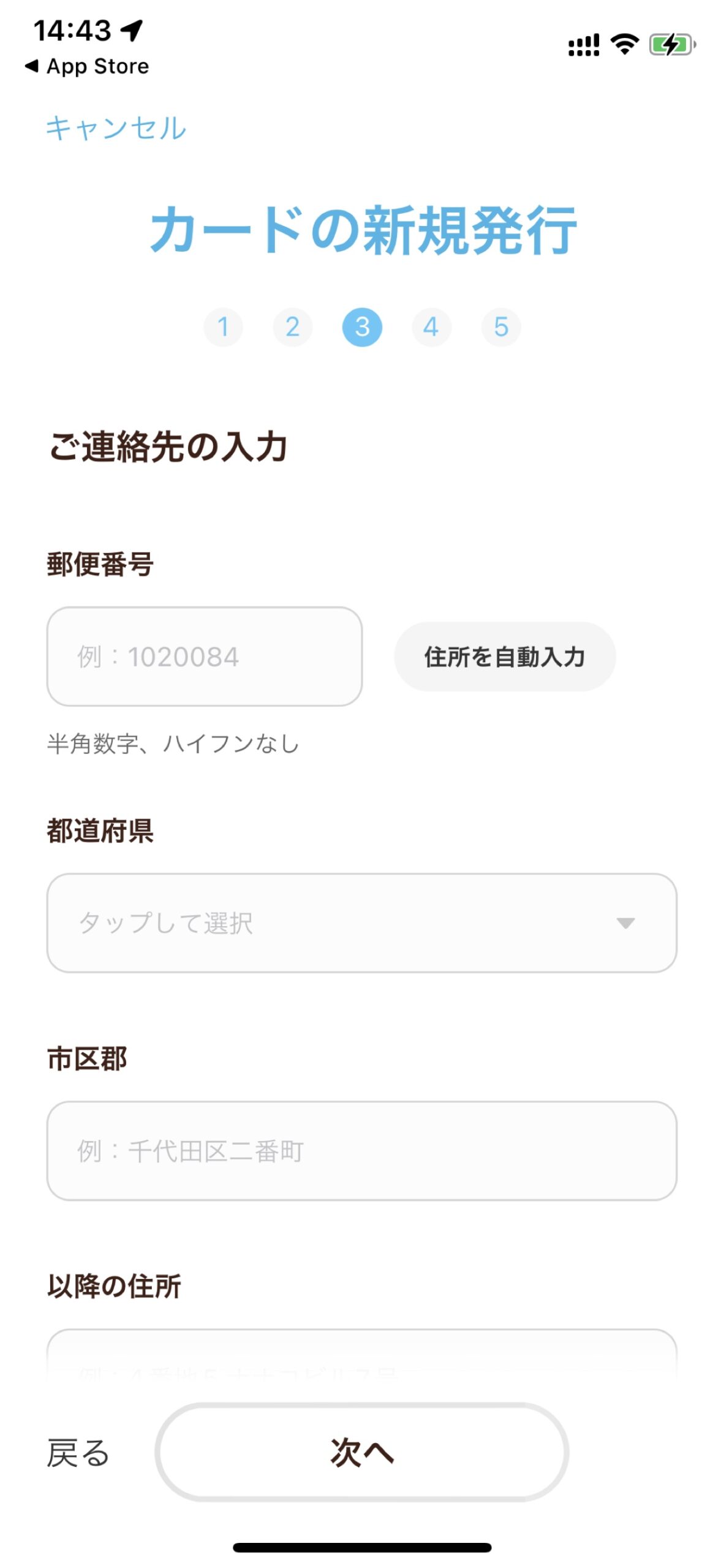Return to App Store via status bar

[x=87, y=66]
